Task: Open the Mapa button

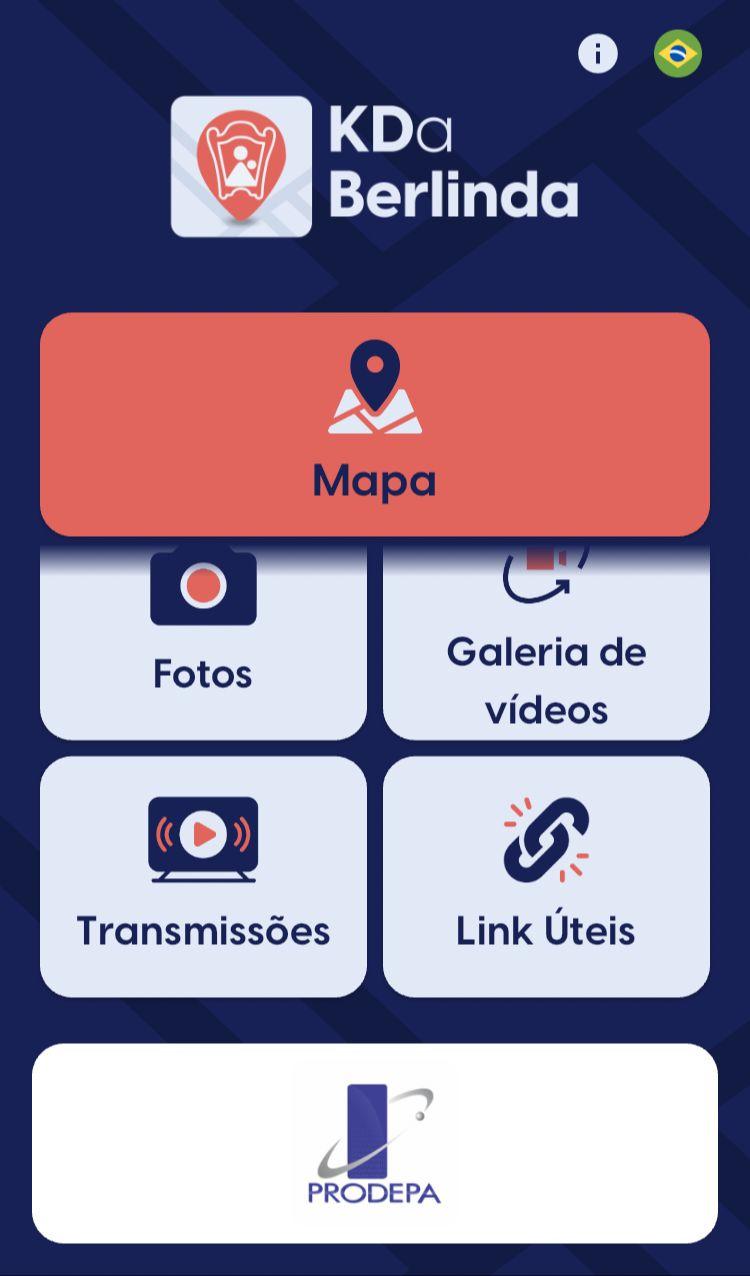Action: tap(375, 425)
